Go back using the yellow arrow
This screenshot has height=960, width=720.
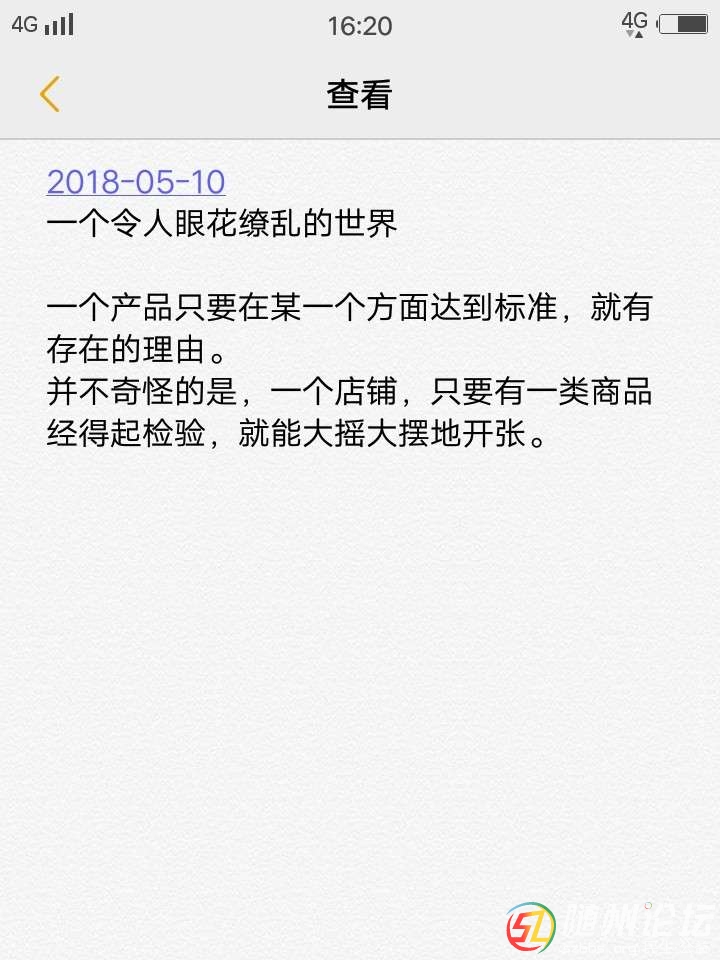tap(50, 94)
